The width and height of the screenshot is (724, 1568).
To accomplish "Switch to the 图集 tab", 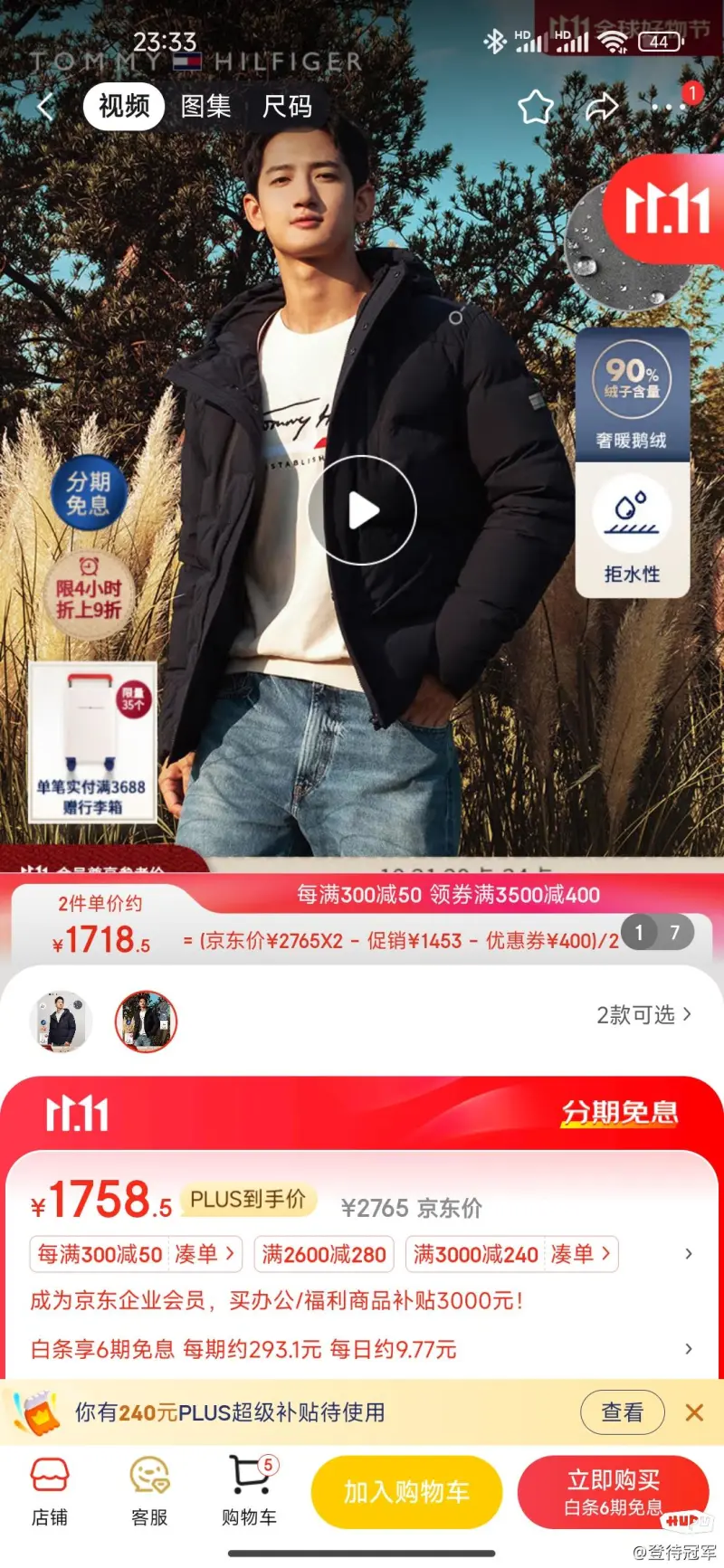I will [205, 107].
